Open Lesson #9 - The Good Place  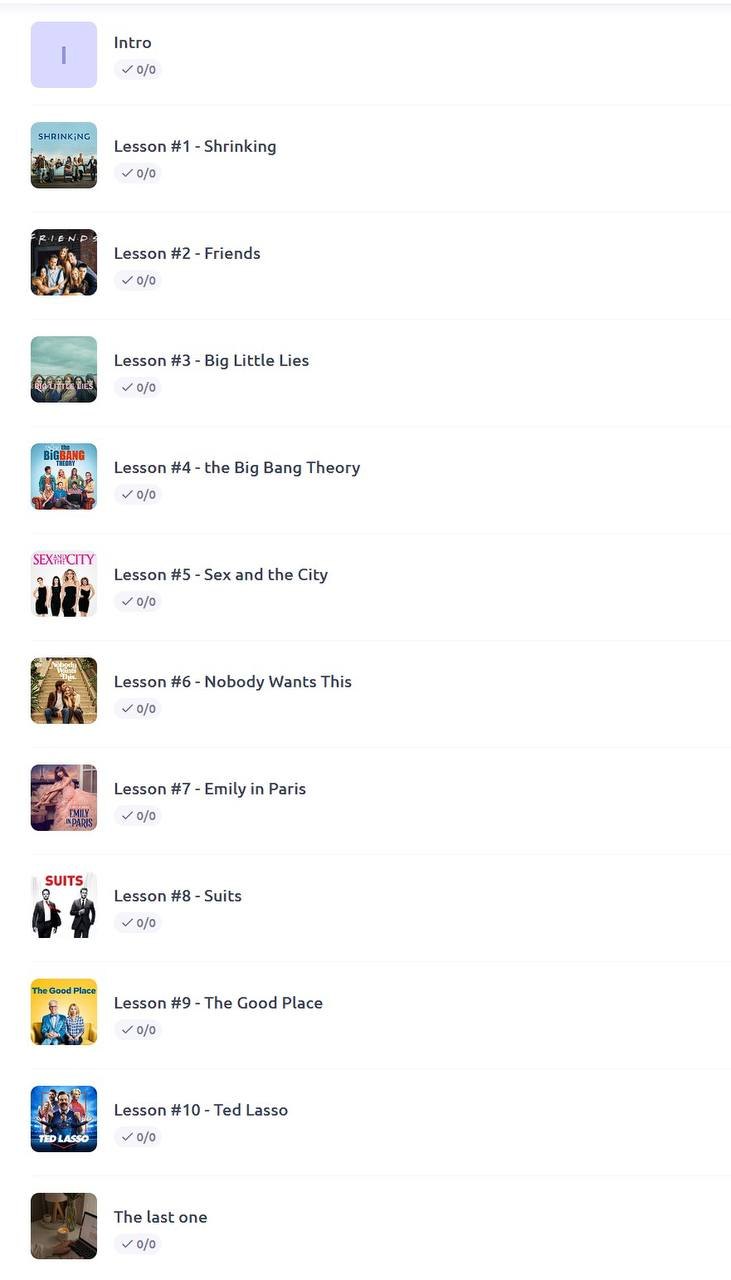380,1012
